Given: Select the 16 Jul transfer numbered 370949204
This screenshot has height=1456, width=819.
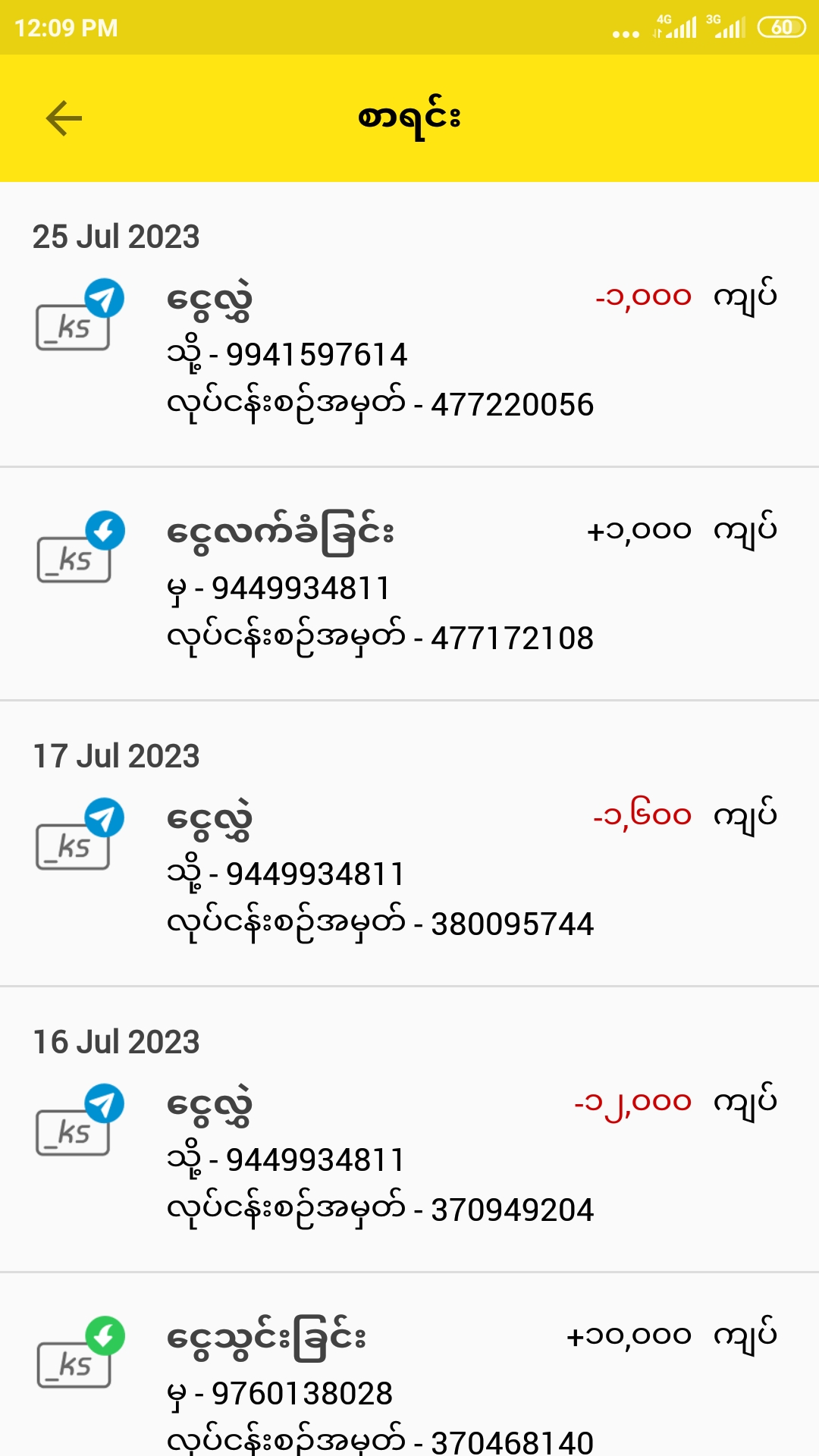Looking at the screenshot, I should [x=409, y=1158].
